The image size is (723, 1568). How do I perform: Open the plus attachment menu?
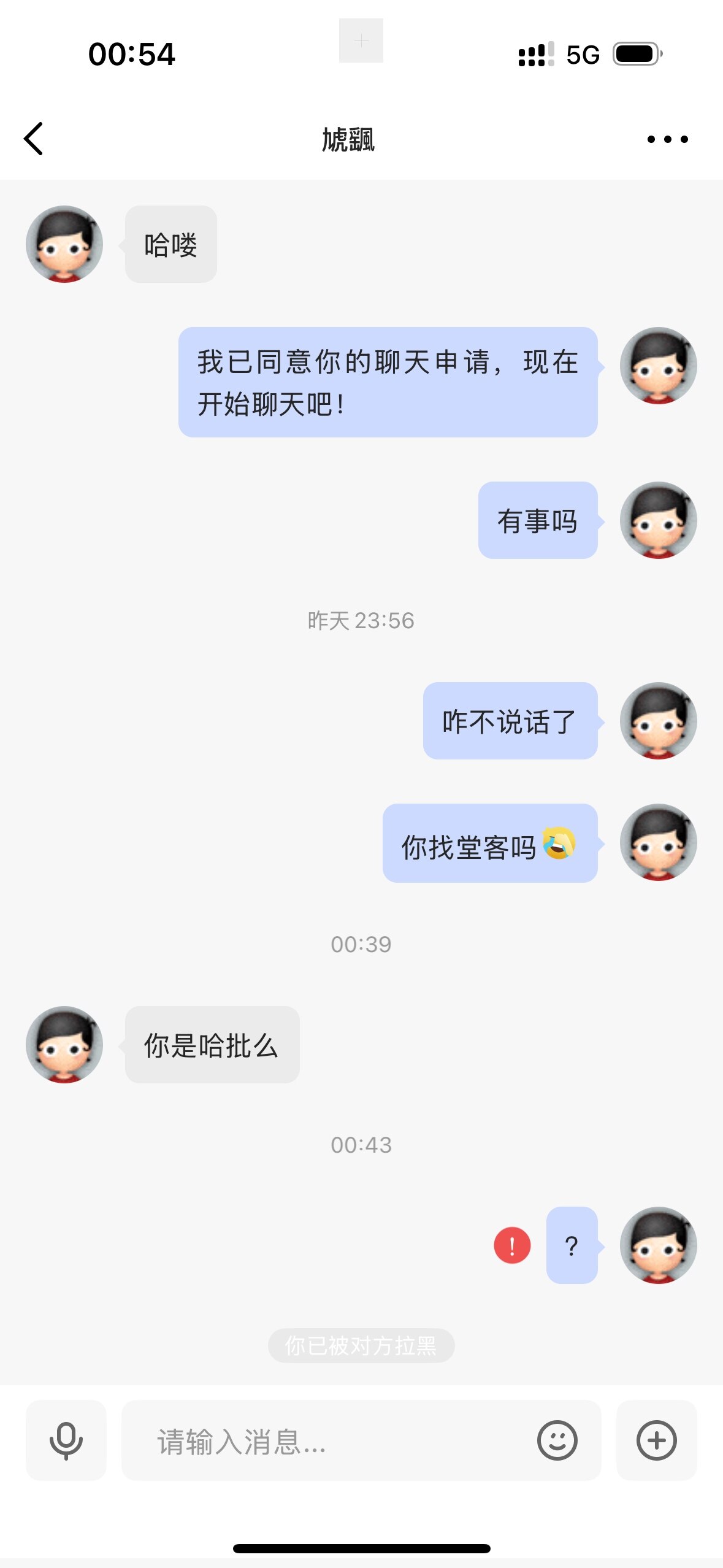pos(656,1440)
